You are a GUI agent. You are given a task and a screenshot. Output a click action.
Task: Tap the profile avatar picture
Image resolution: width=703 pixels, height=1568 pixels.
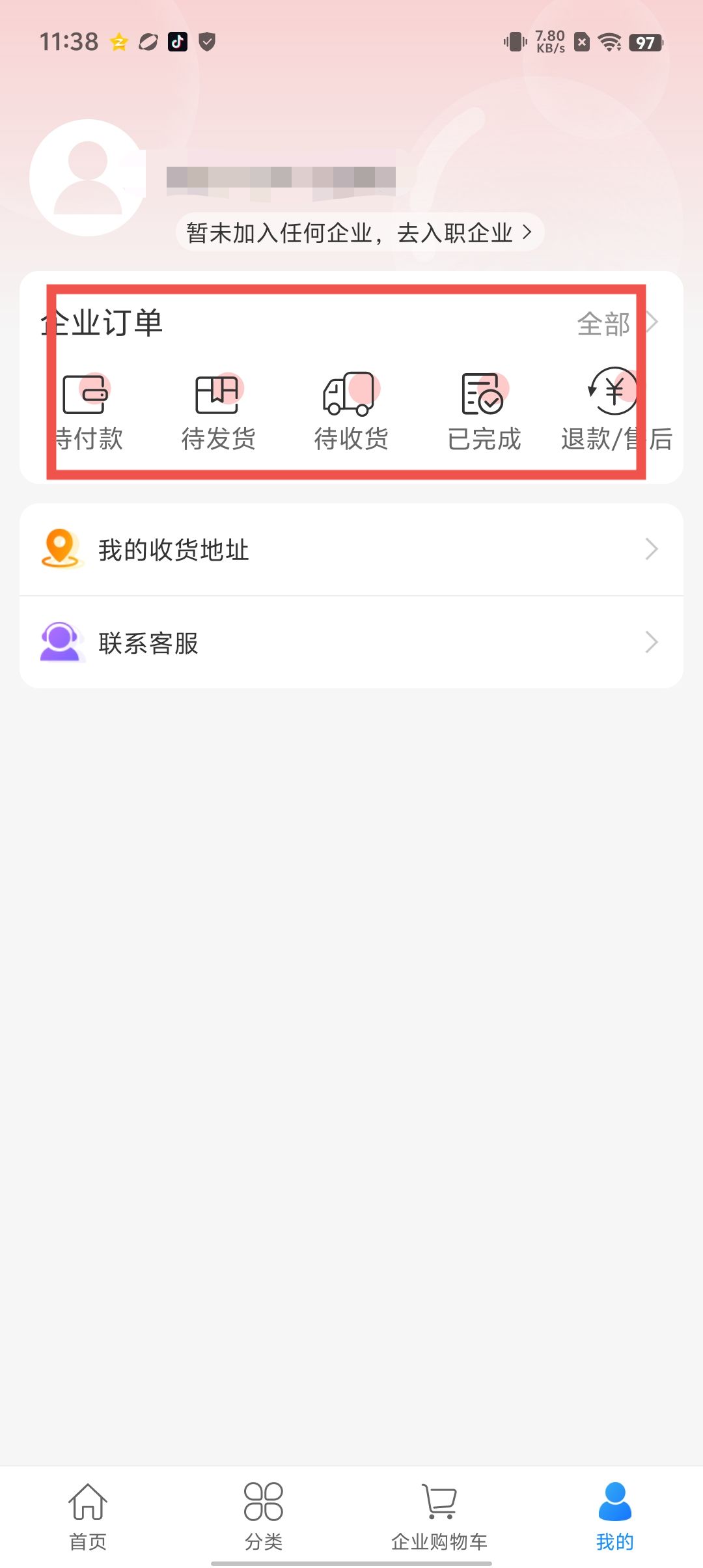(87, 178)
